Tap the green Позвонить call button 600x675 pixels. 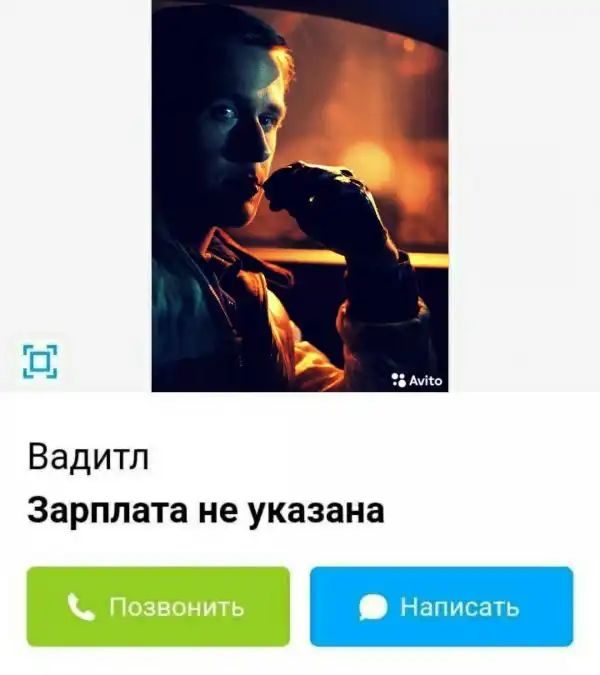(158, 606)
